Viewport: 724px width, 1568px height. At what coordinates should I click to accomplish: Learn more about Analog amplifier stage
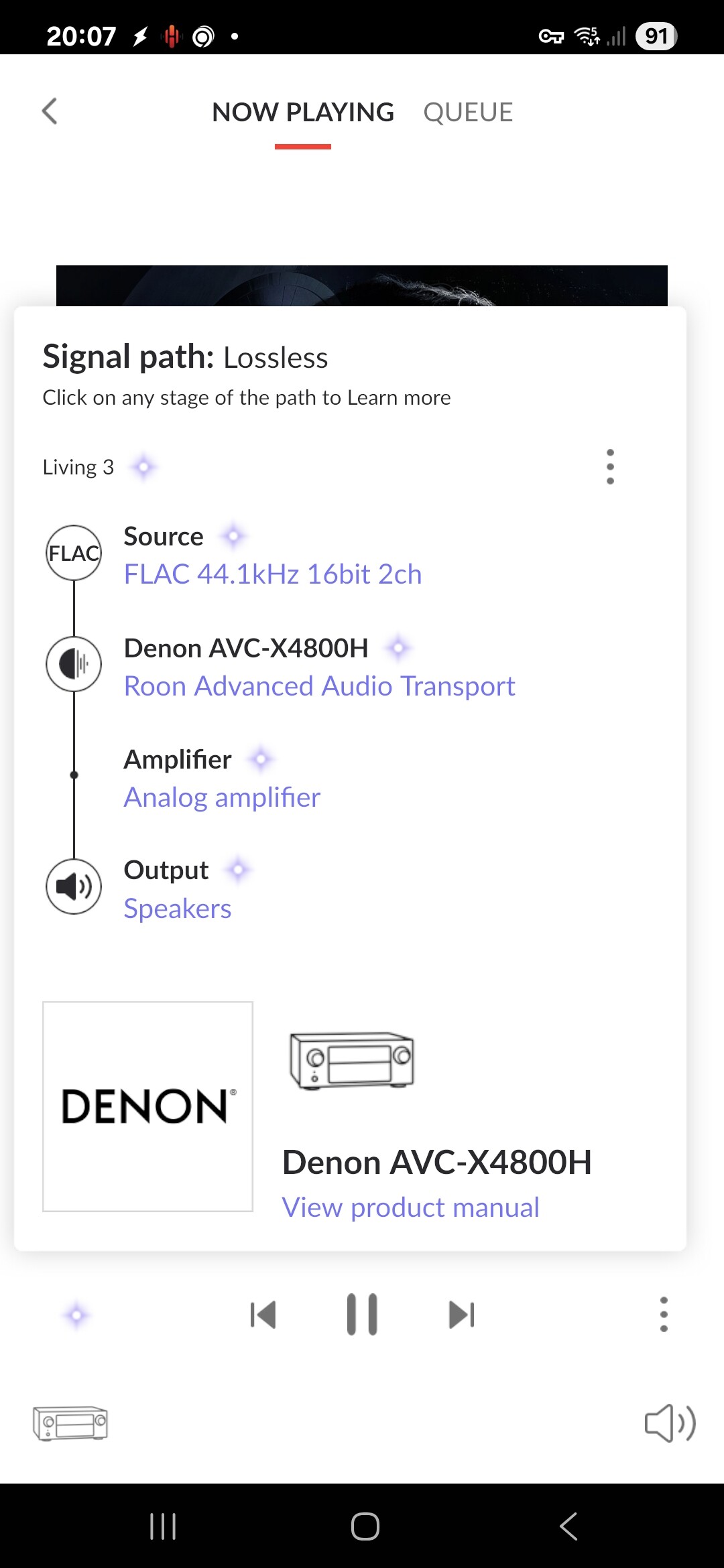[x=222, y=797]
